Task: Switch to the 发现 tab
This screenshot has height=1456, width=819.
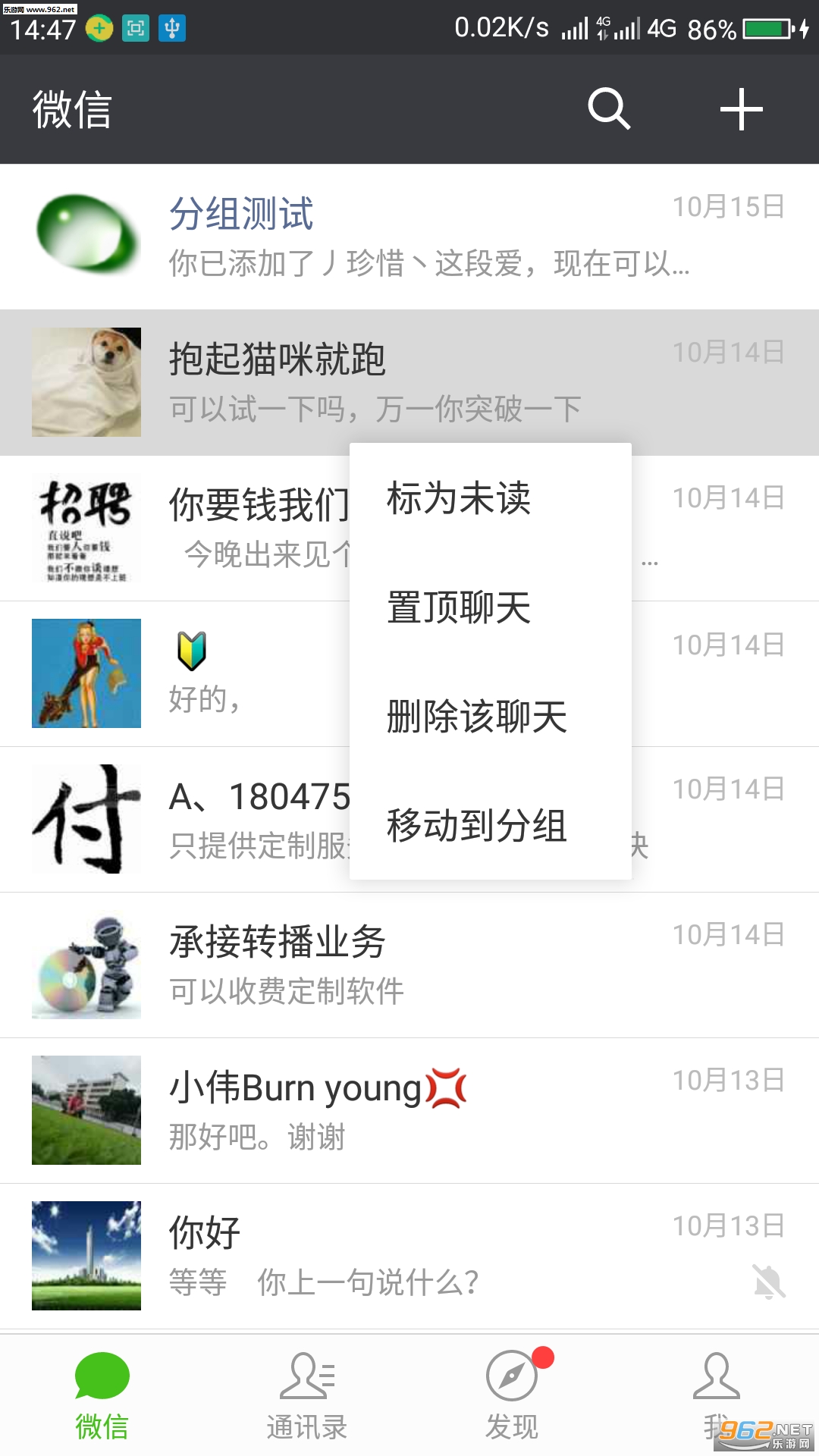Action: [512, 1395]
